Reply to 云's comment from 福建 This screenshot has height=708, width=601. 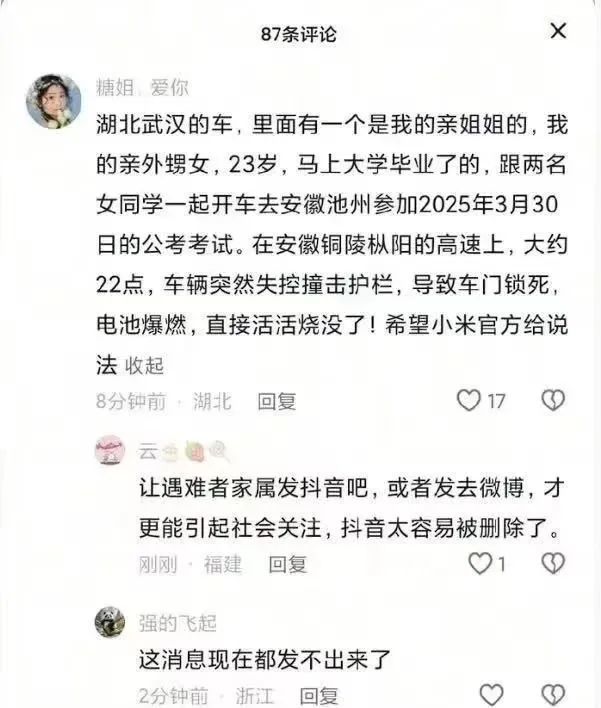pyautogui.click(x=287, y=564)
